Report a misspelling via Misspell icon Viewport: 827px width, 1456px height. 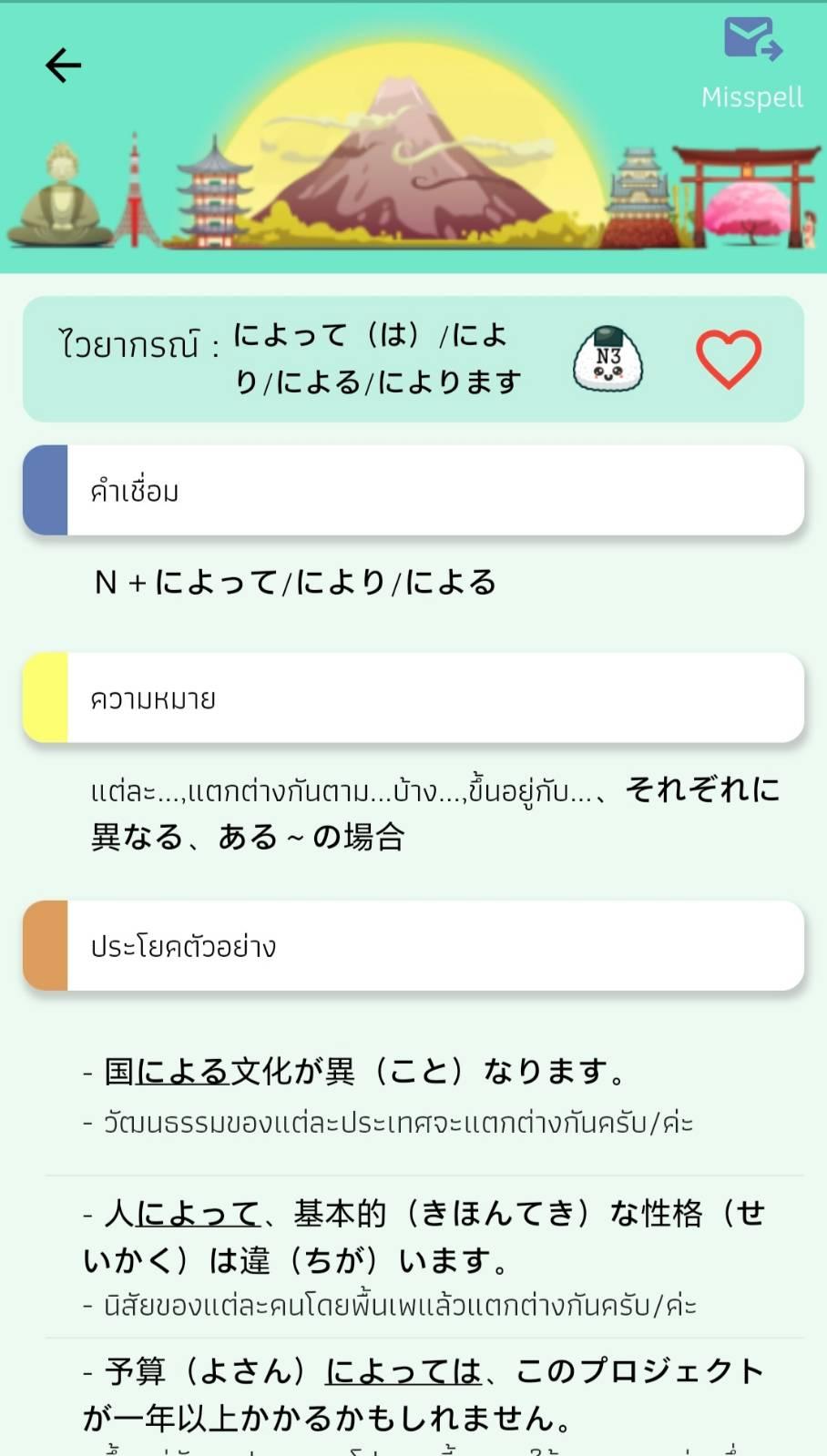pos(752,40)
